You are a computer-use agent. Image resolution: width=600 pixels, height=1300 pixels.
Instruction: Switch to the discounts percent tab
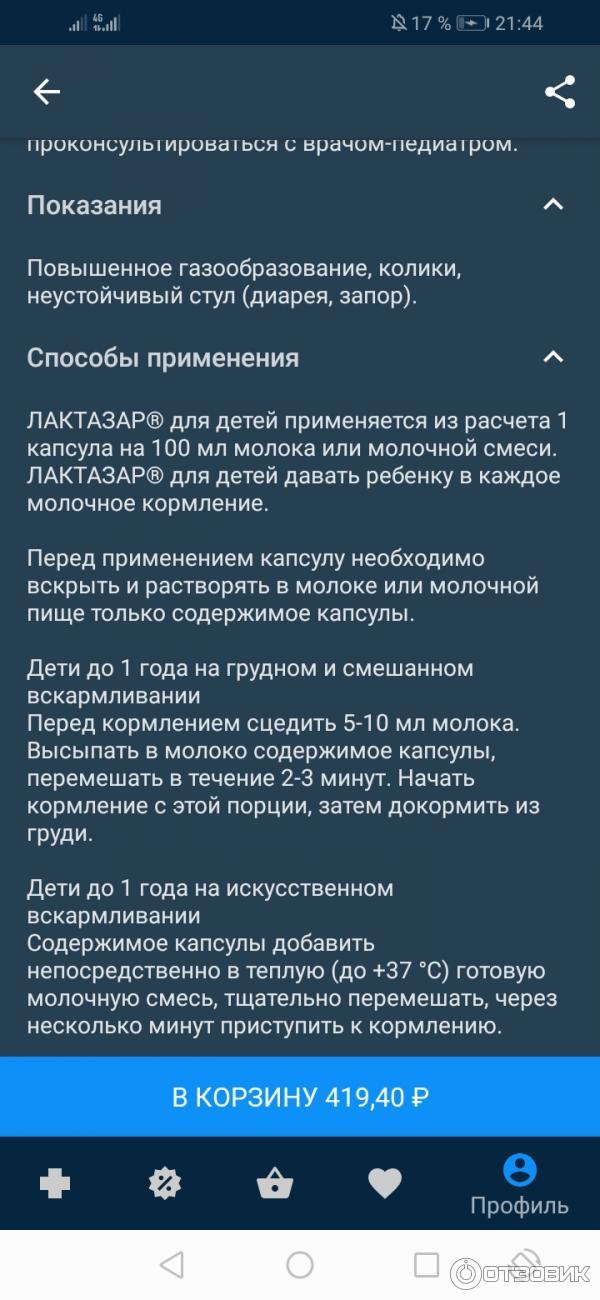165,1184
